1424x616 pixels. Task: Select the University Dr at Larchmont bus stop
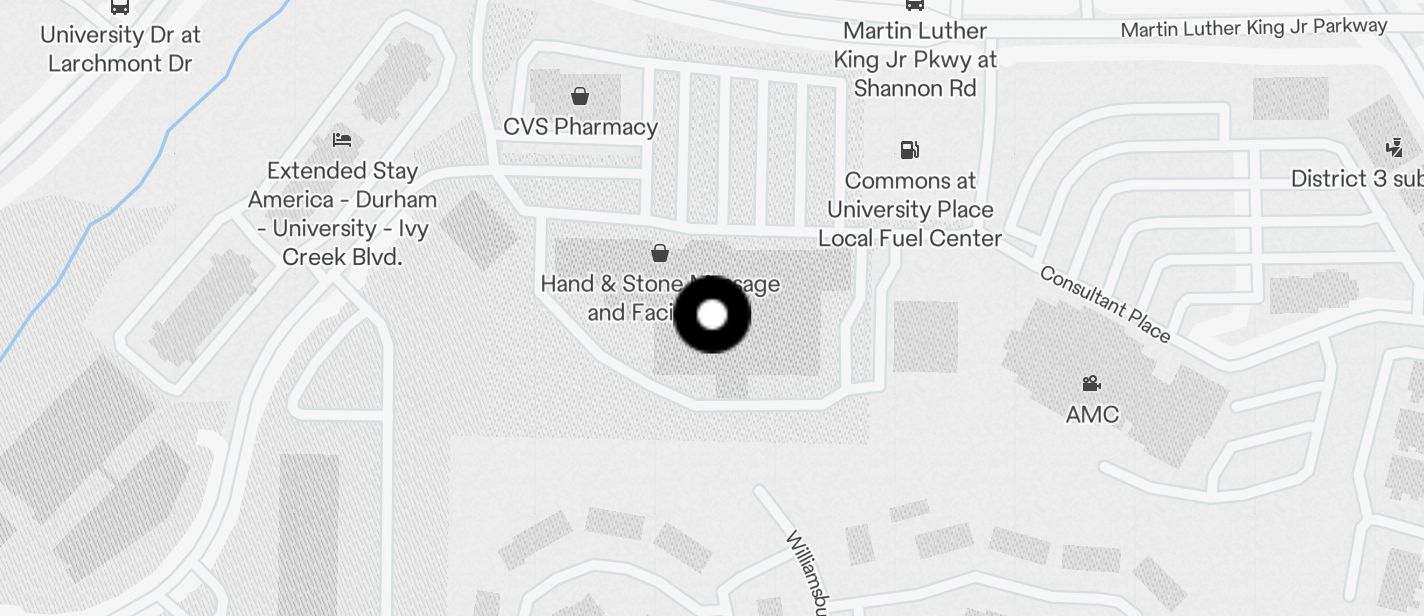120,7
